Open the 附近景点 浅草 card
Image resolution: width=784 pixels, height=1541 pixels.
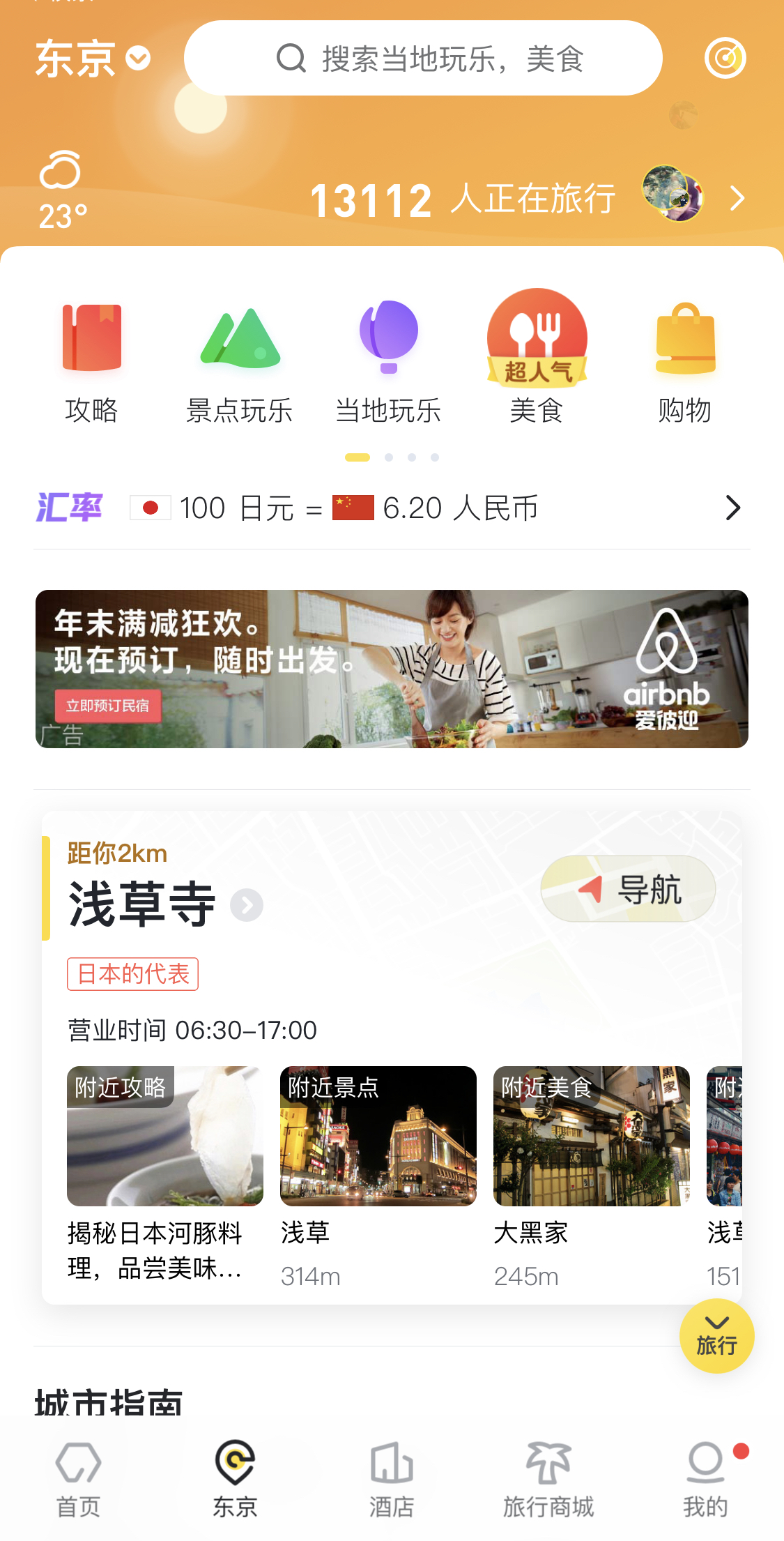click(x=378, y=1173)
